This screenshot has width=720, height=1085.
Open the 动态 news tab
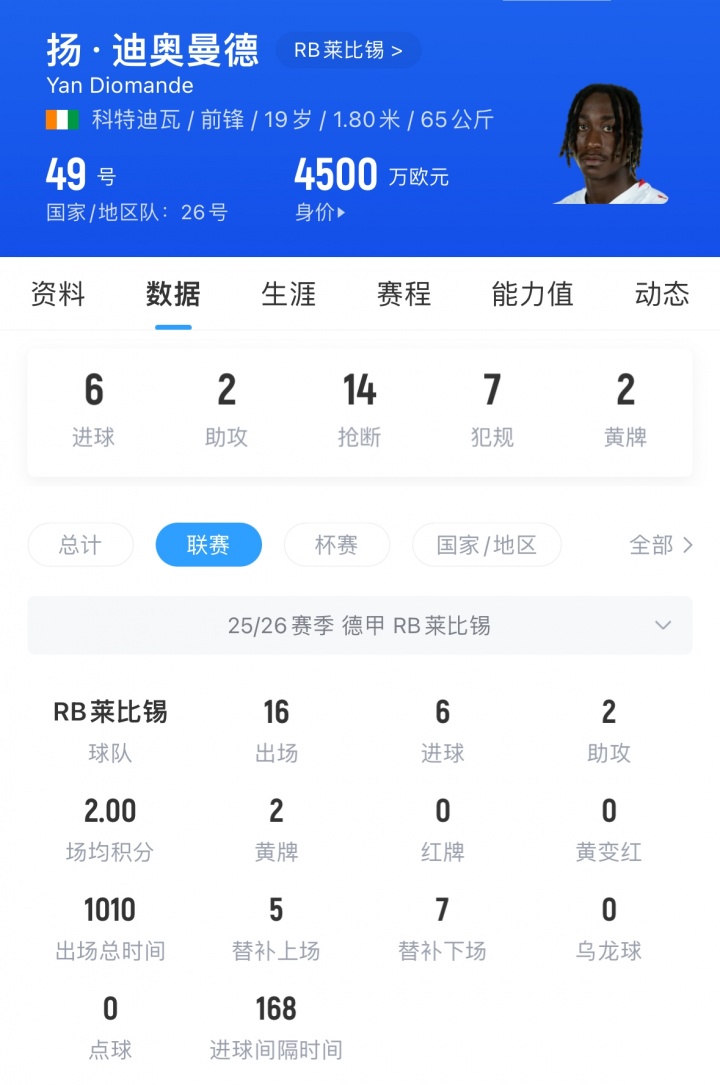pos(660,295)
